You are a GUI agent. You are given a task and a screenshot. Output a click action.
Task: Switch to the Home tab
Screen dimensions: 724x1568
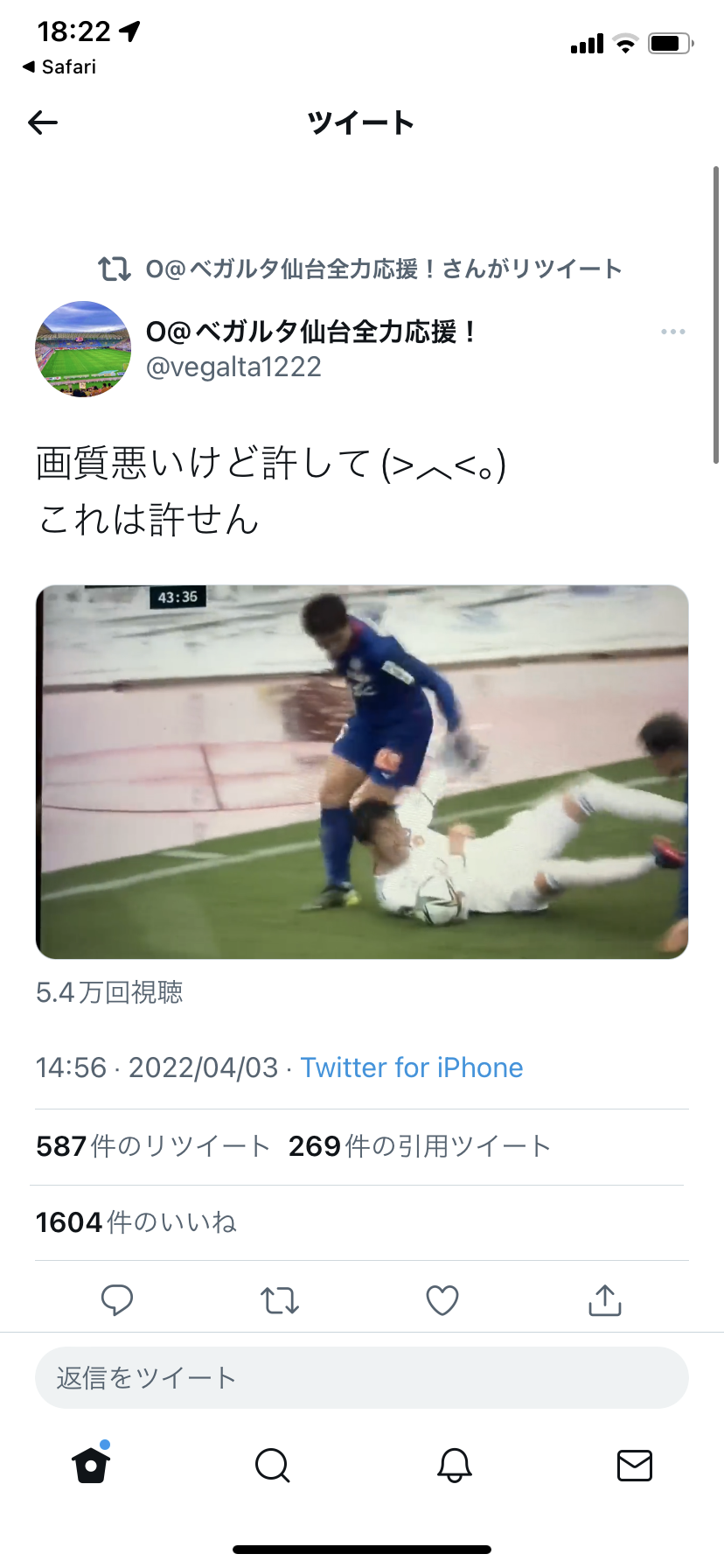point(91,1464)
